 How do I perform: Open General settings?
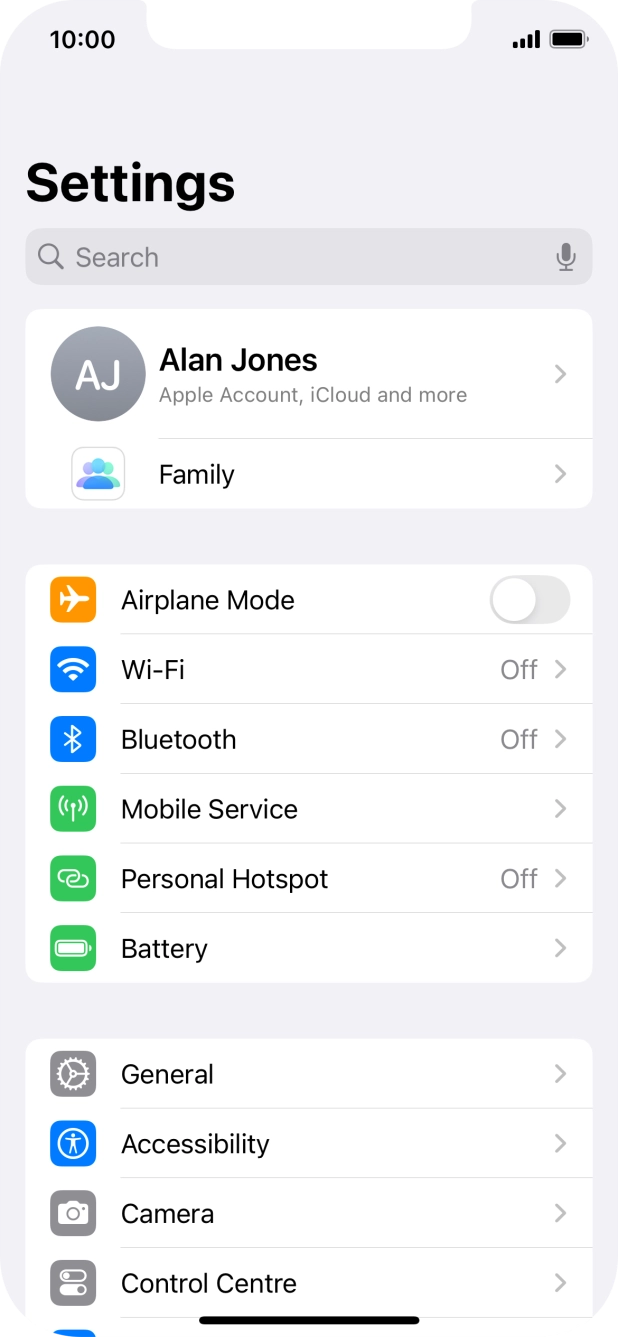tap(309, 1074)
